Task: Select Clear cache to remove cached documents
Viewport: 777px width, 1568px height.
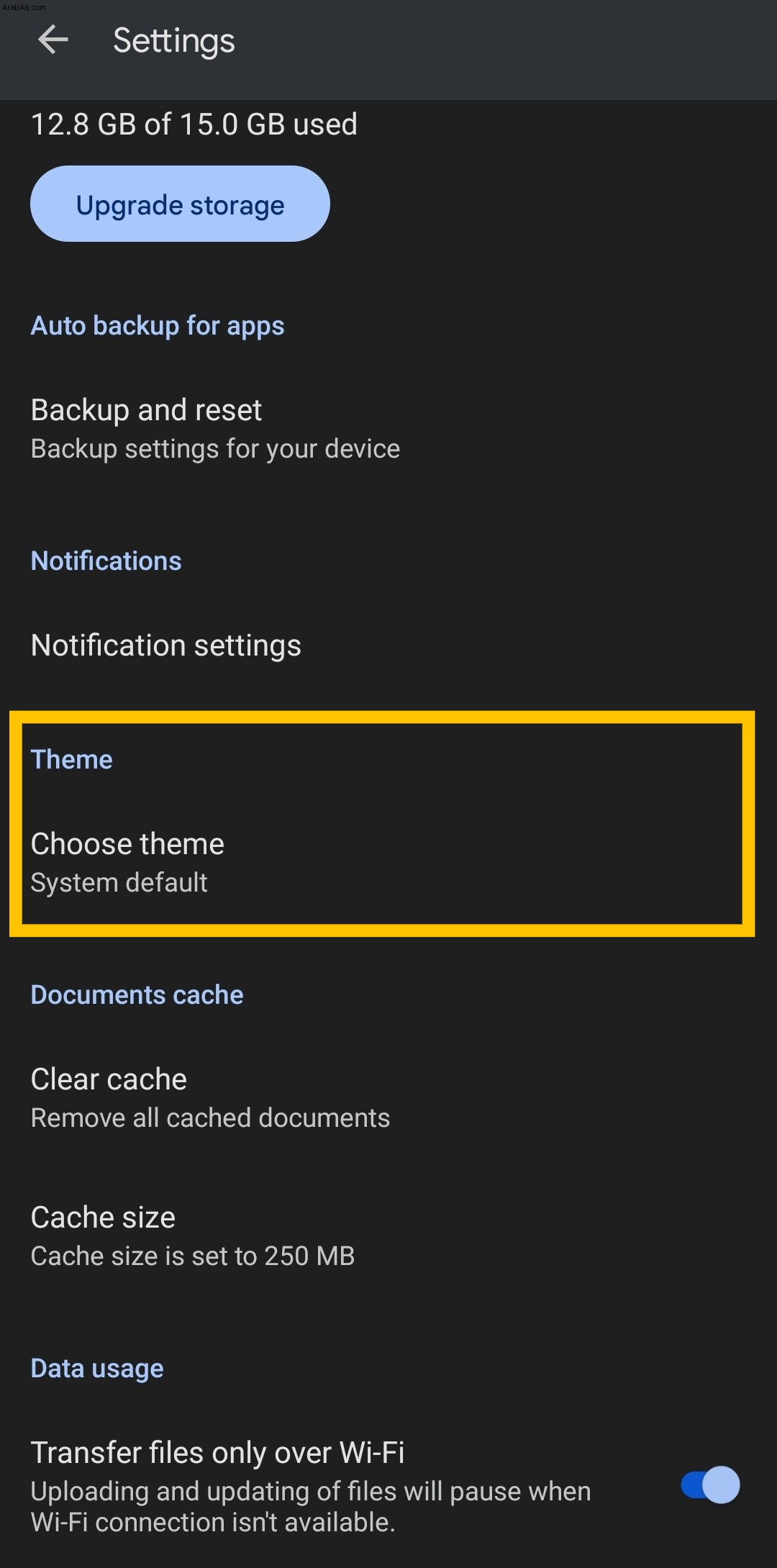Action: (388, 1098)
